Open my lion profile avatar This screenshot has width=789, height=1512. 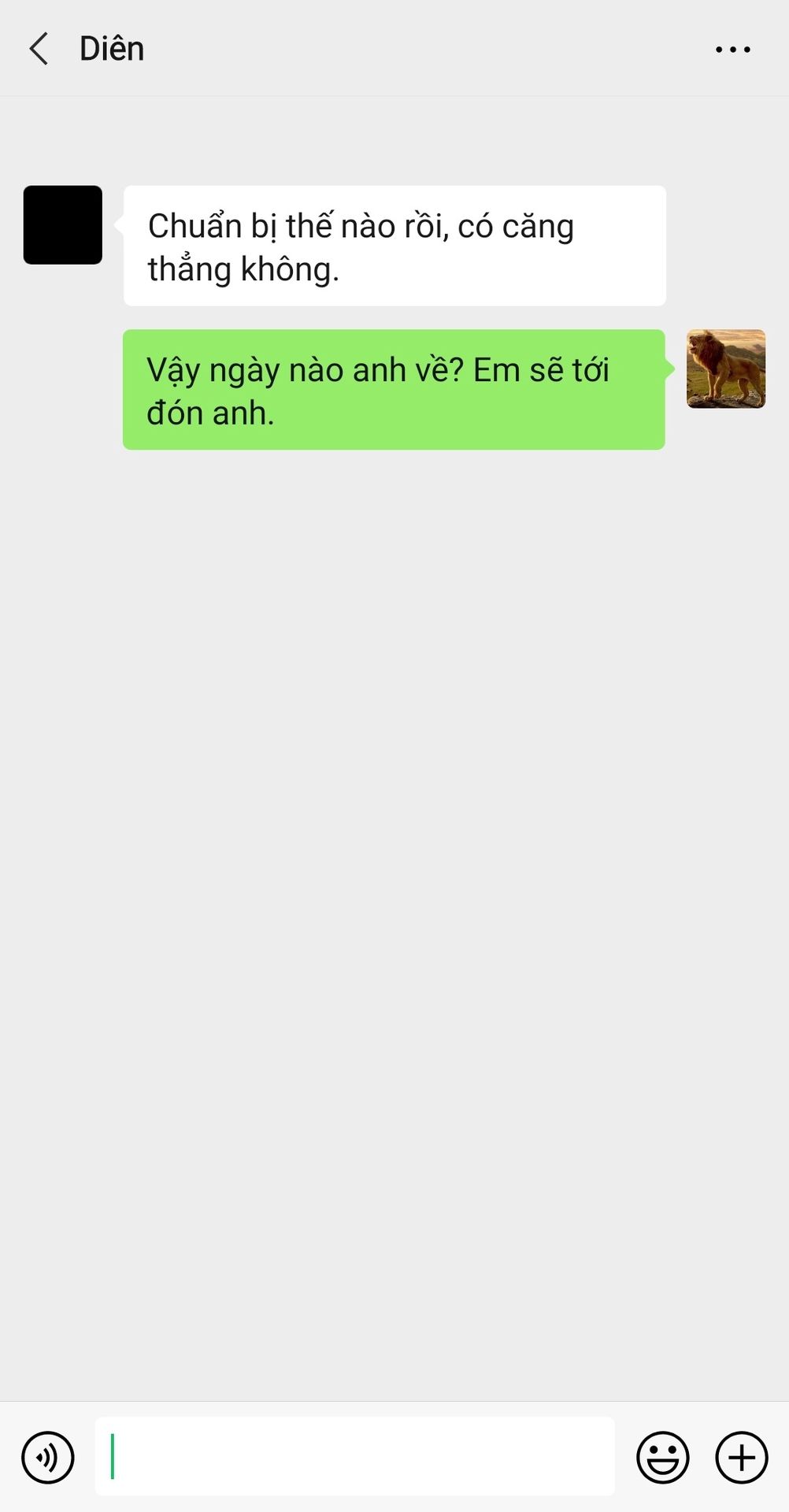(726, 369)
